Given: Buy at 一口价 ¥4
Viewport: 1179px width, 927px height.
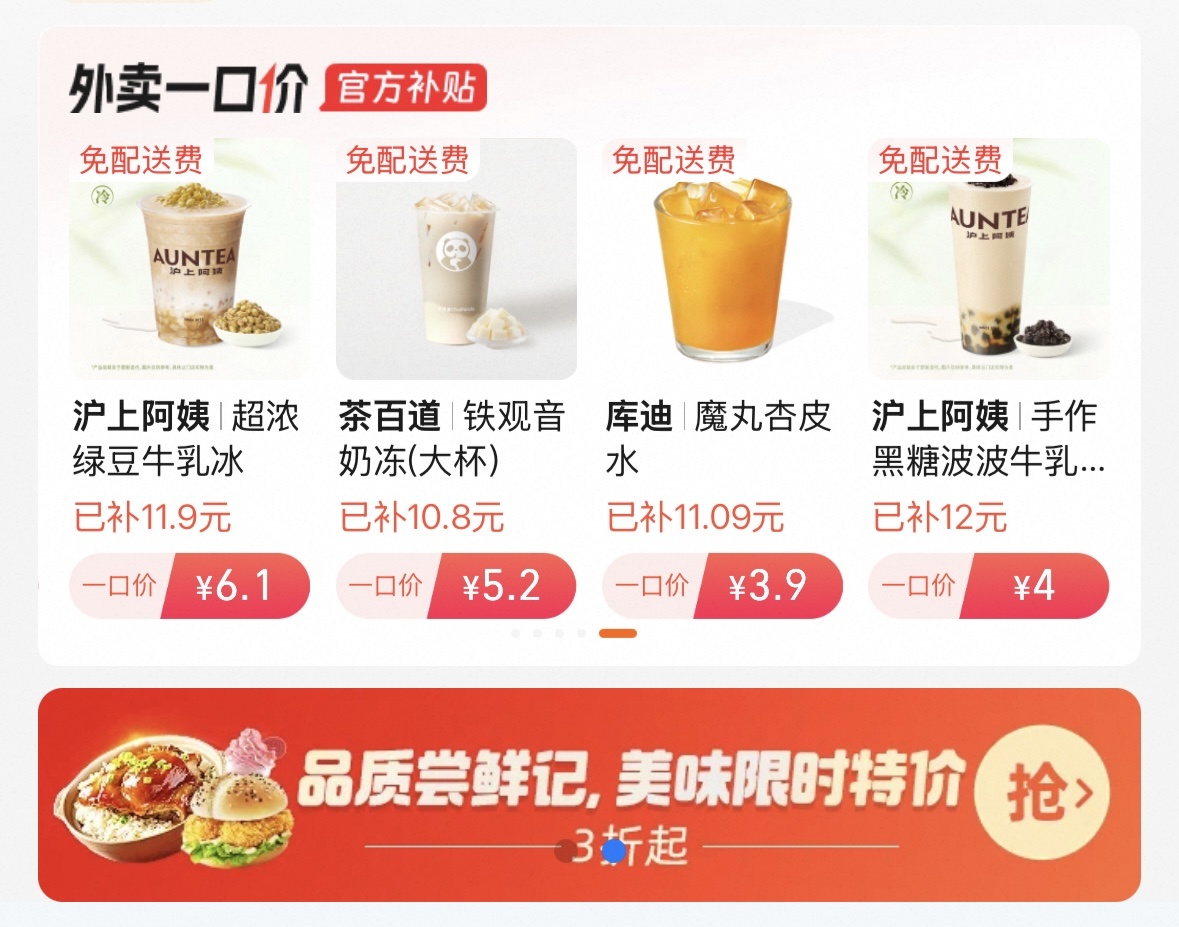Looking at the screenshot, I should pos(989,586).
